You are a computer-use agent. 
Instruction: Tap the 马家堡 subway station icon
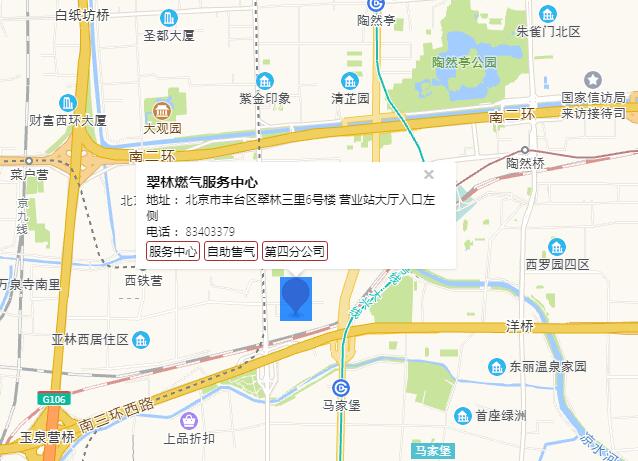342,388
